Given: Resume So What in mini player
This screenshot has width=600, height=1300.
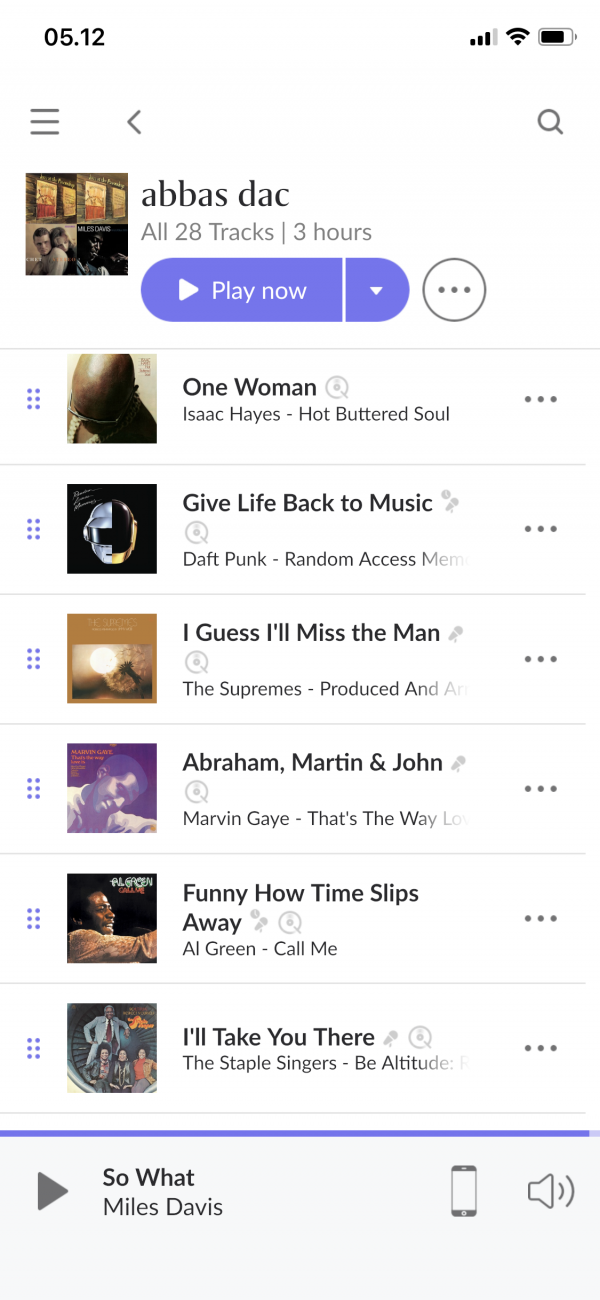Looking at the screenshot, I should [52, 1191].
